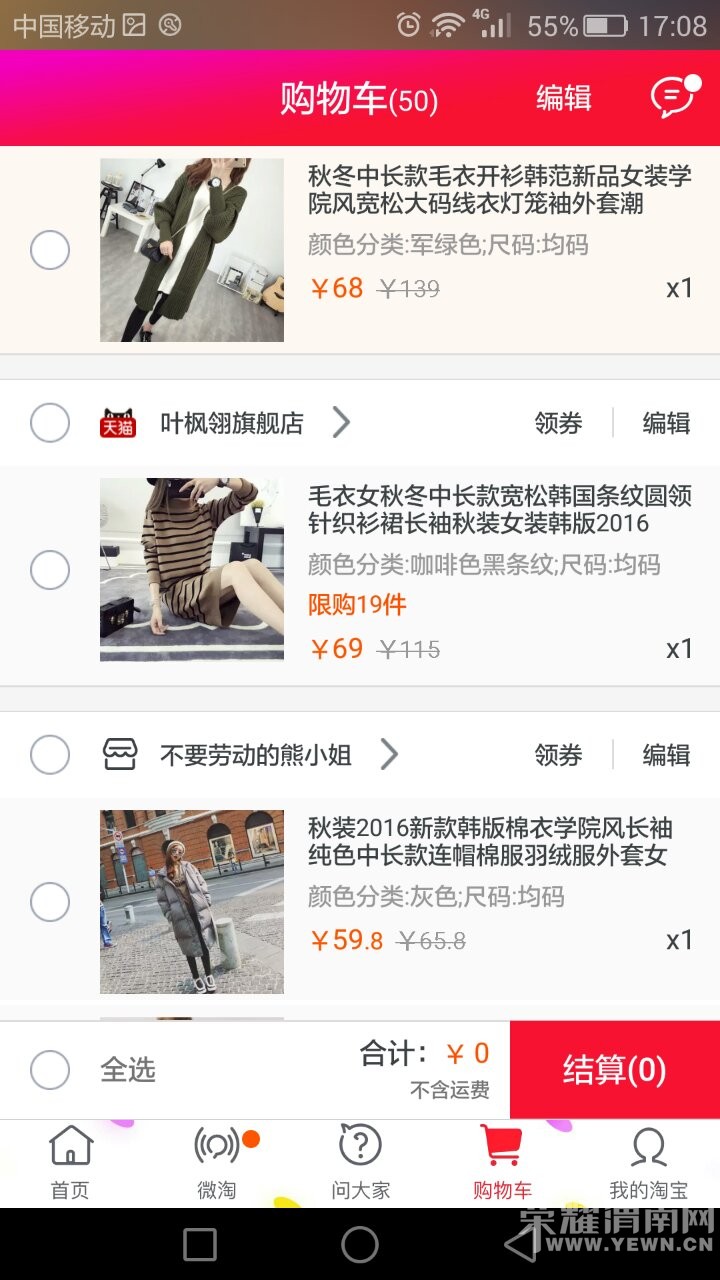Open the 叶枫翎旗舰店 store page
The image size is (720, 1280).
tap(232, 423)
